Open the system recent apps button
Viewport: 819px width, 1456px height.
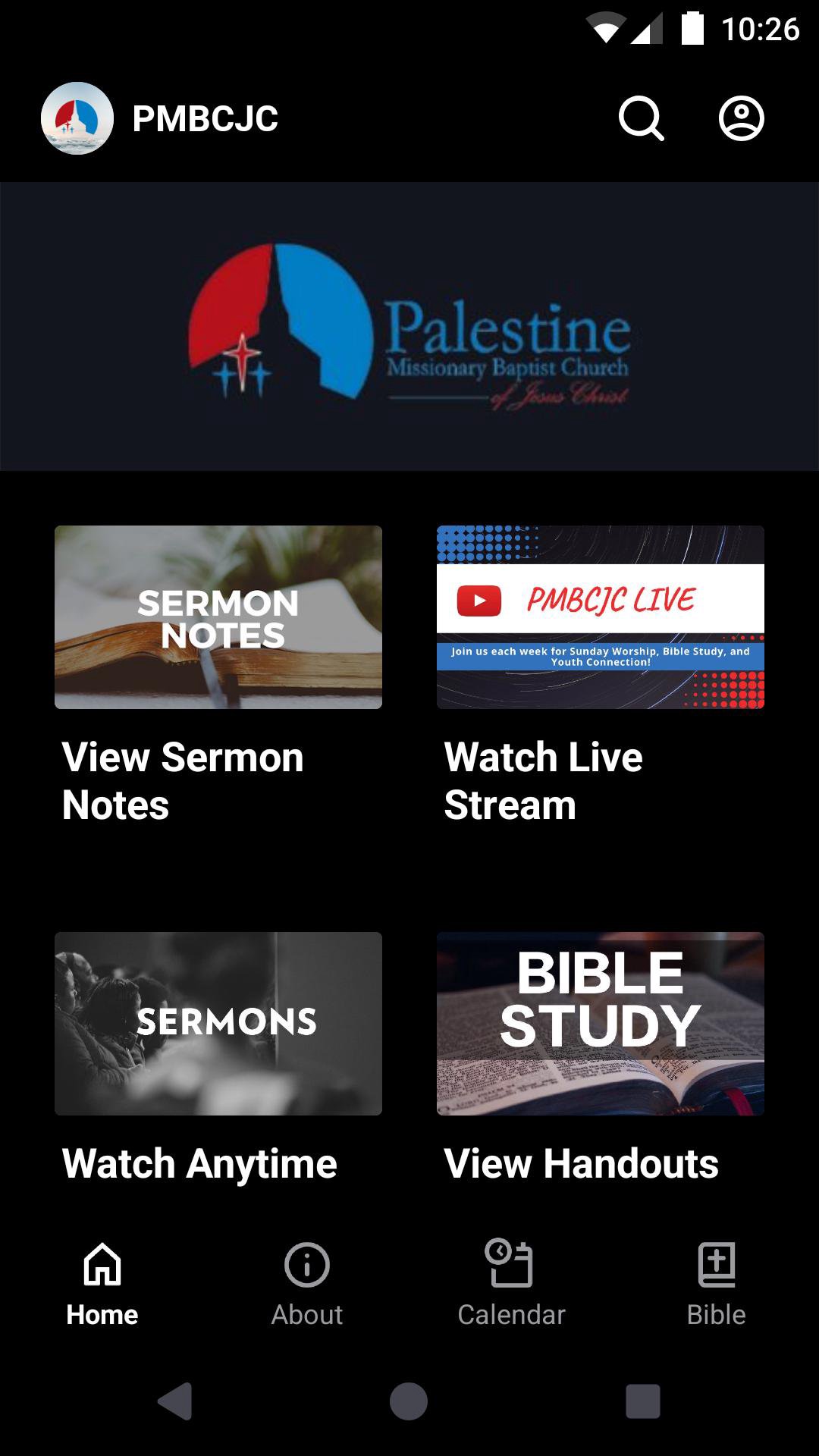tap(642, 1401)
